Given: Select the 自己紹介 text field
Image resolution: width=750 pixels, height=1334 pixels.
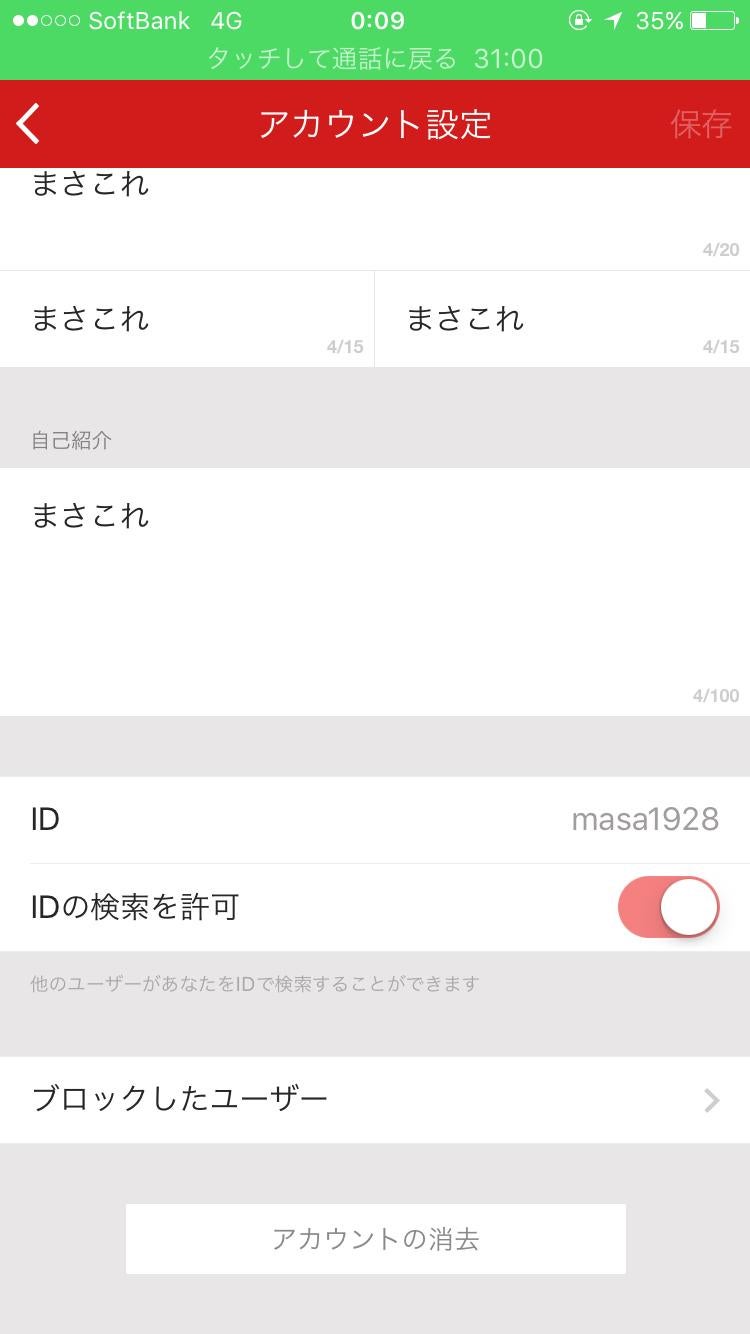Looking at the screenshot, I should 375,560.
